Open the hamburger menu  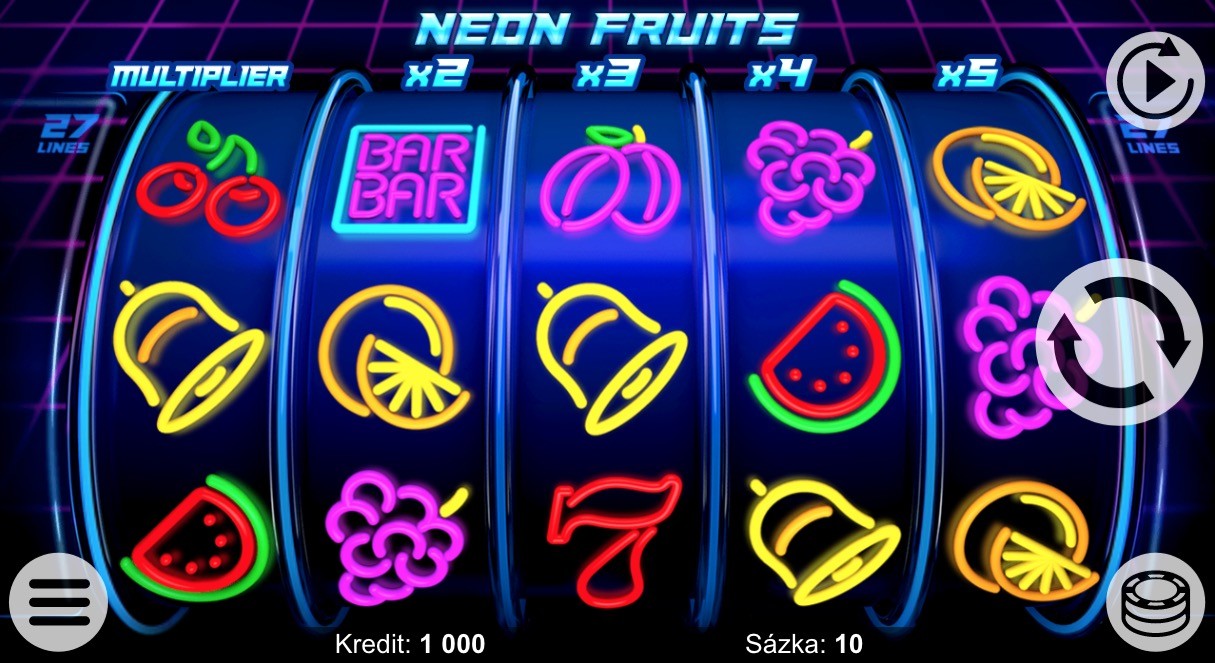pos(58,601)
